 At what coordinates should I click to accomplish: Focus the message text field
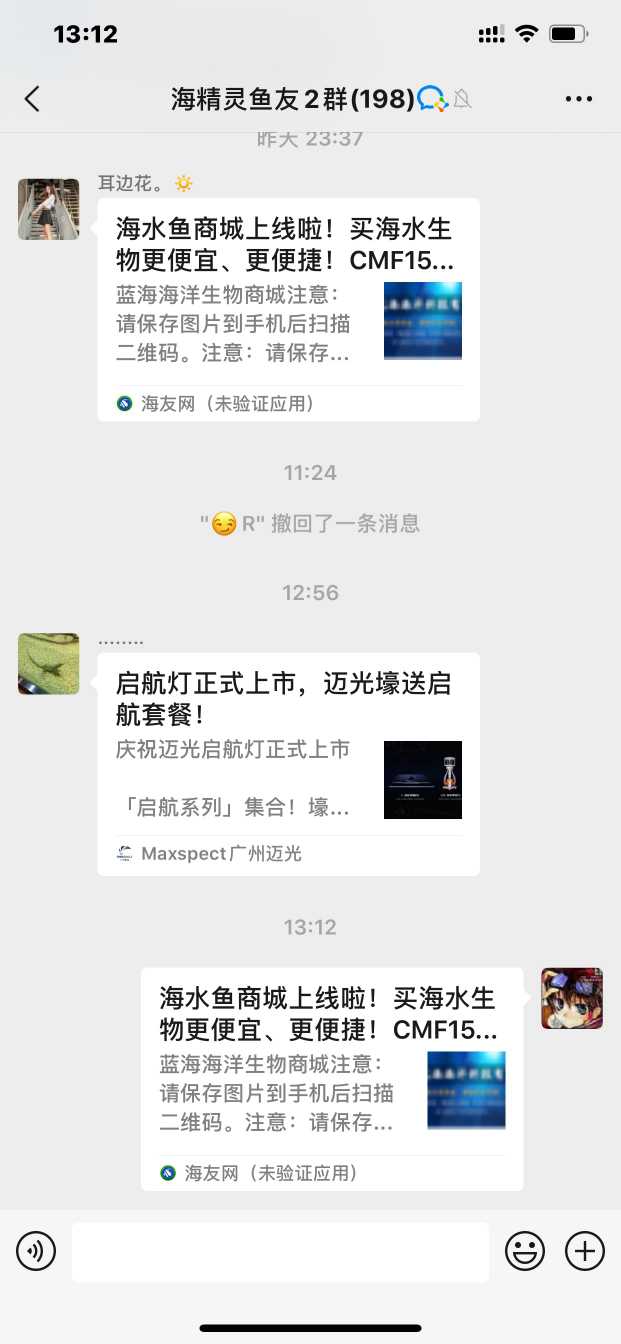(280, 1251)
